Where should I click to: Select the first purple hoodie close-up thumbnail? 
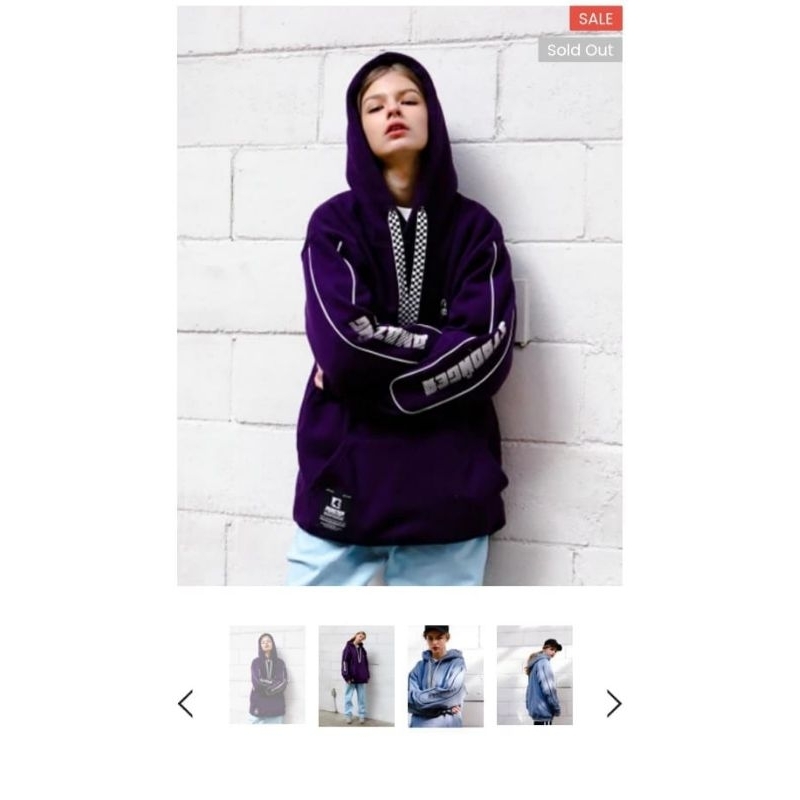click(267, 675)
